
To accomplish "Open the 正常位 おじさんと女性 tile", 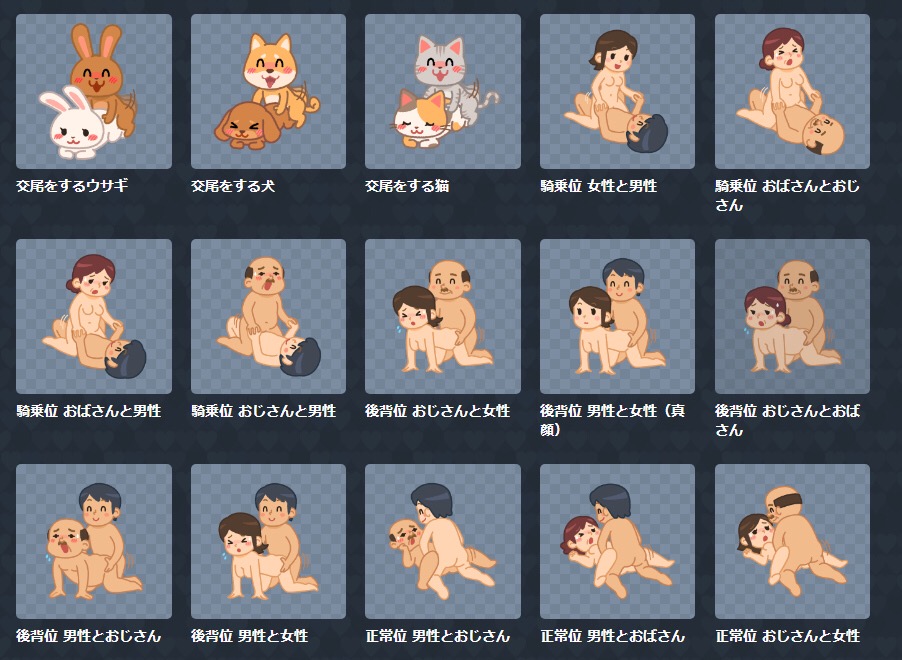I will pyautogui.click(x=792, y=541).
